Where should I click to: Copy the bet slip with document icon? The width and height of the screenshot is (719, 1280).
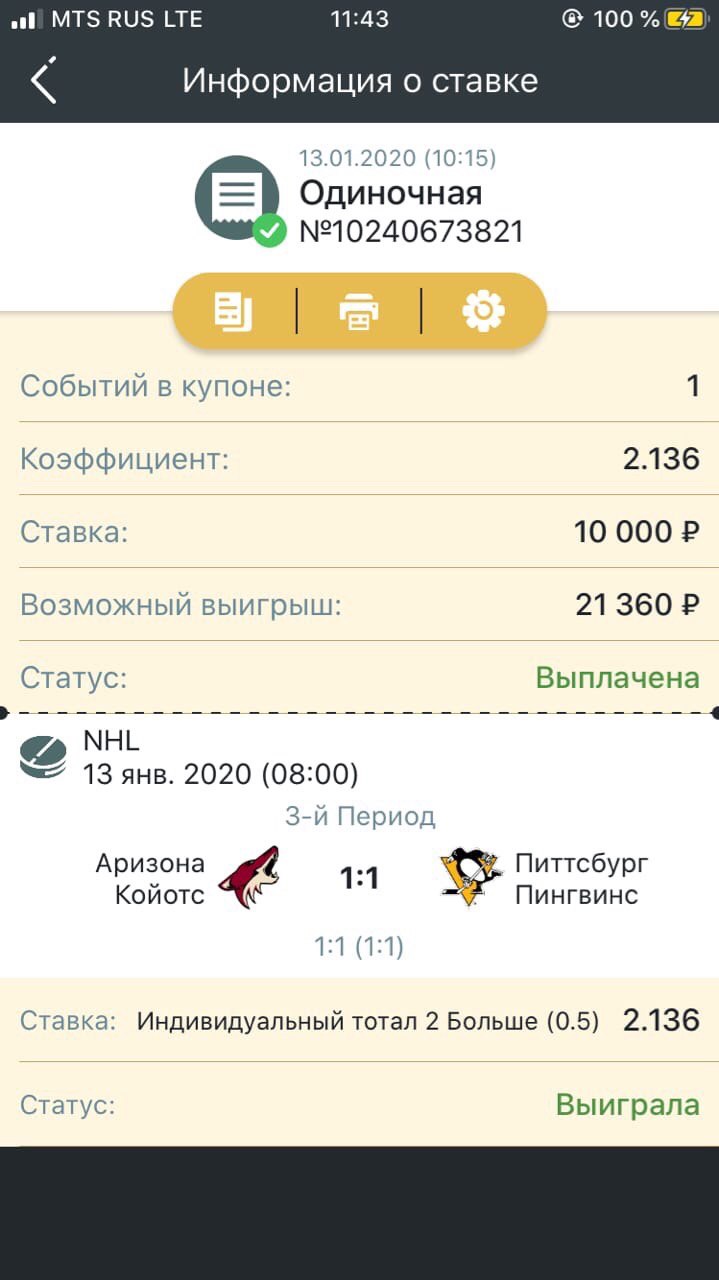pyautogui.click(x=234, y=311)
